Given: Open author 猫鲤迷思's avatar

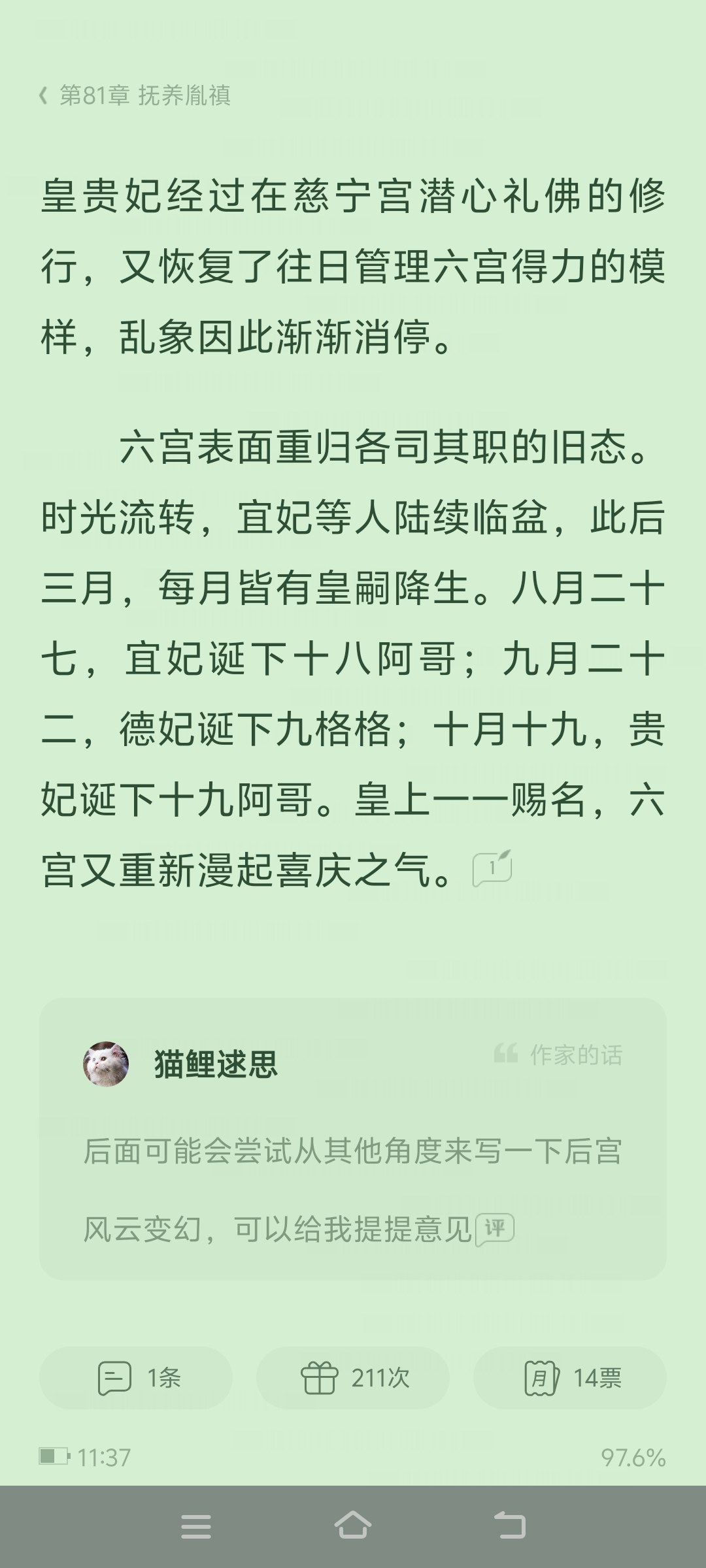Looking at the screenshot, I should coord(106,1064).
